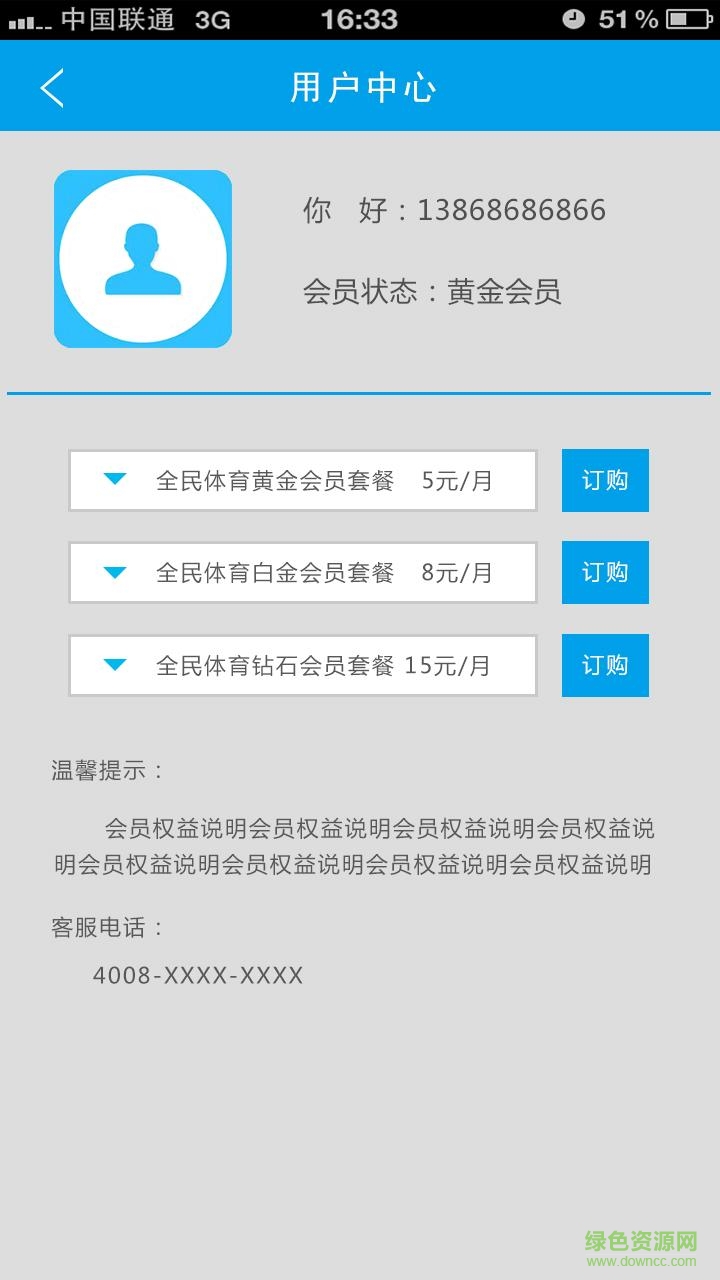Open the user avatar profile picture

(143, 257)
